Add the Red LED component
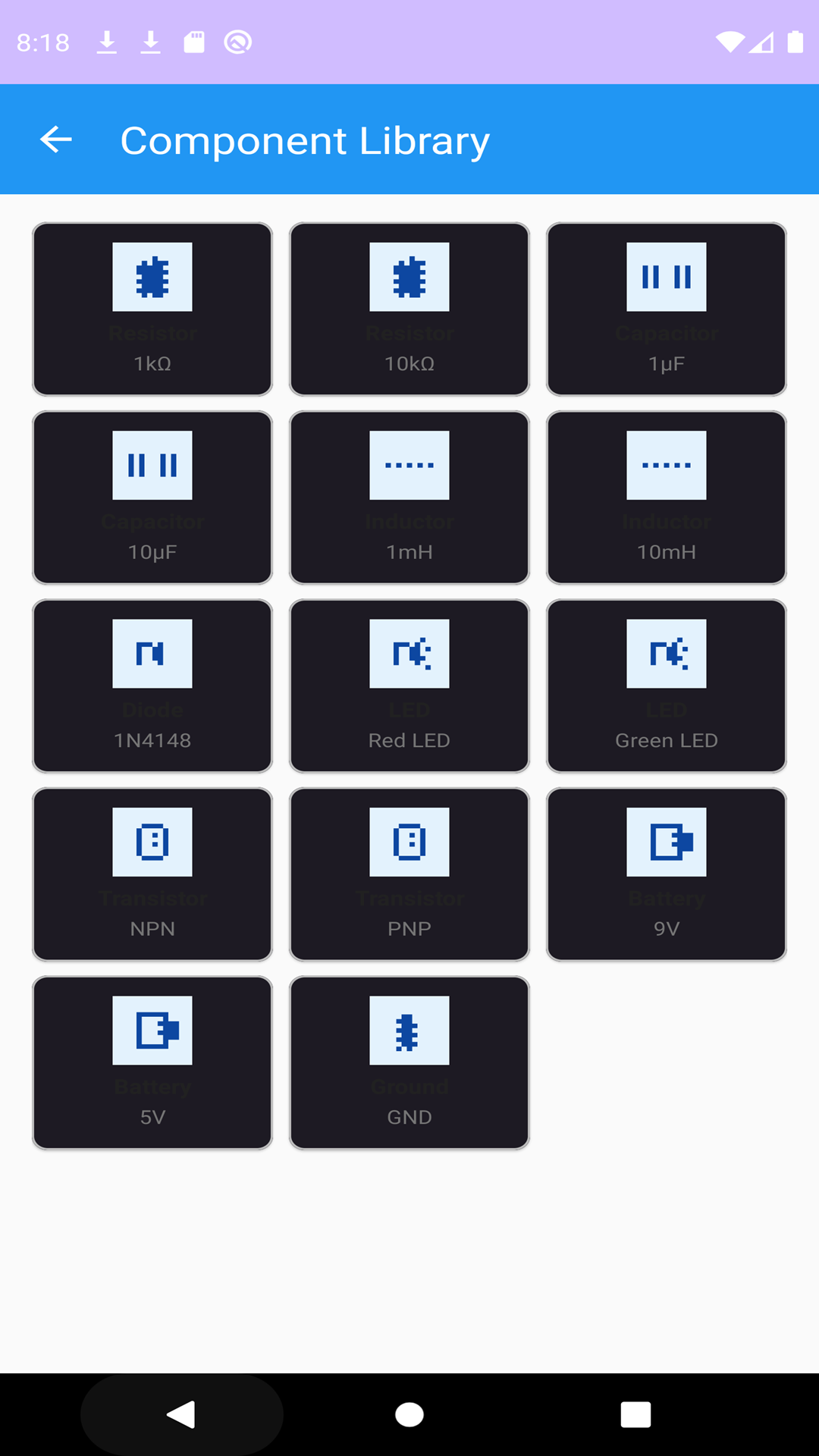Viewport: 819px width, 1456px height. point(409,686)
